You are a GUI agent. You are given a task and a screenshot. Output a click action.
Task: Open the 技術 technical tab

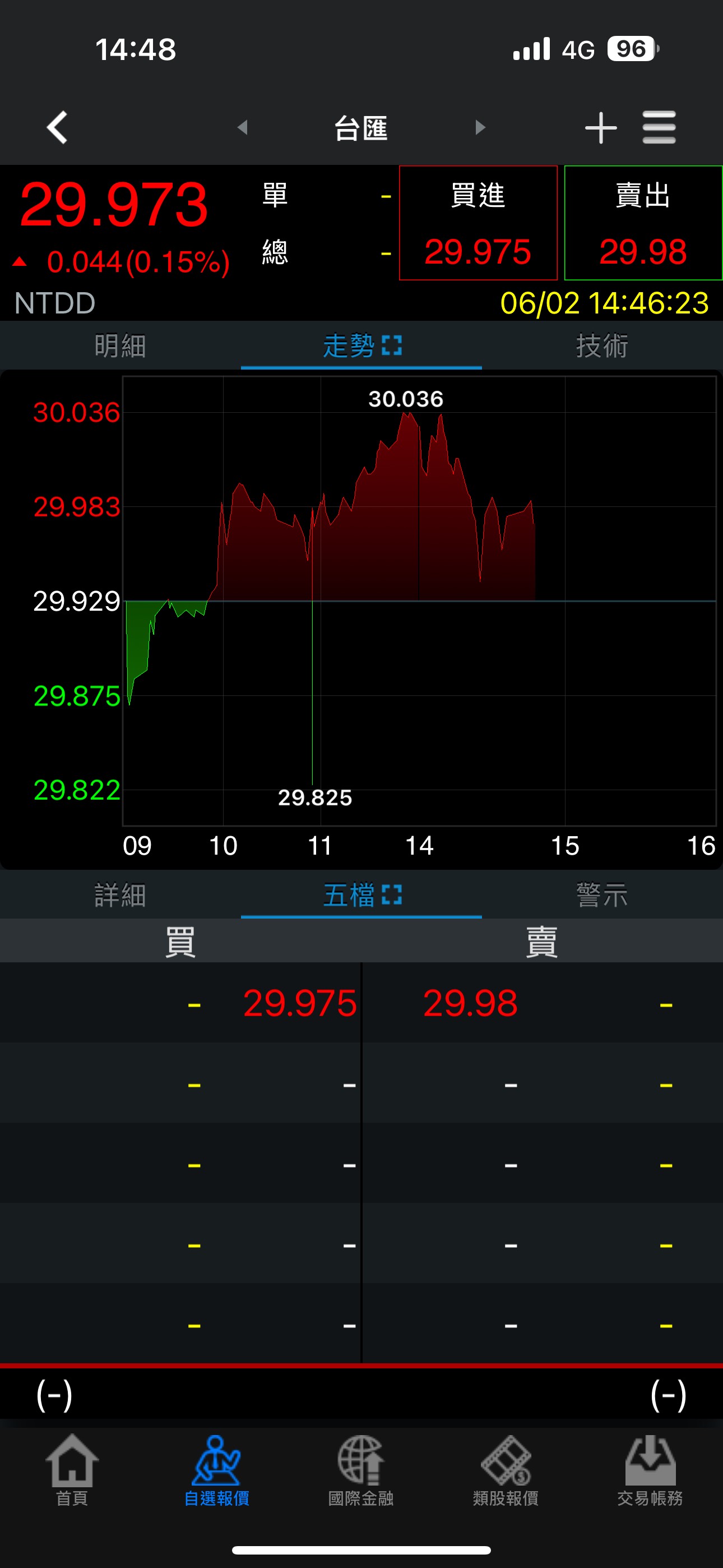602,346
